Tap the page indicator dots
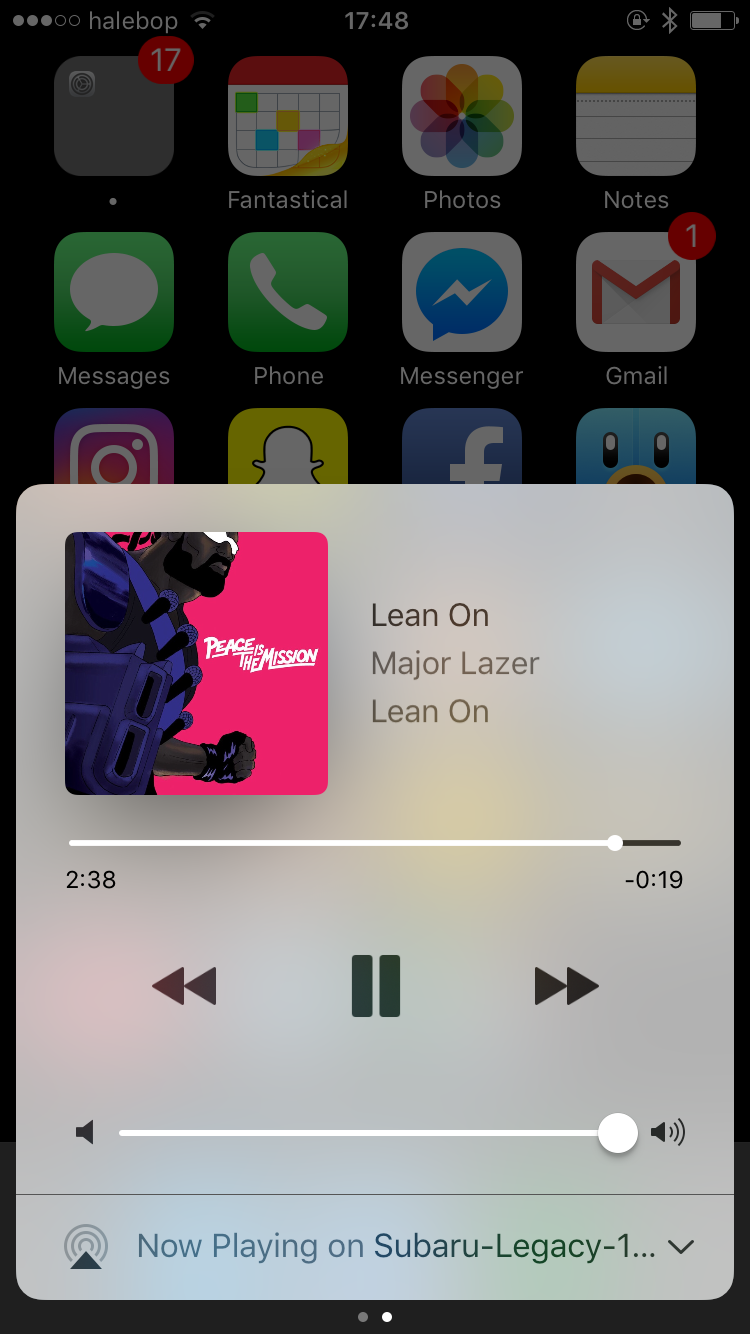The width and height of the screenshot is (750, 1334). point(375,1317)
